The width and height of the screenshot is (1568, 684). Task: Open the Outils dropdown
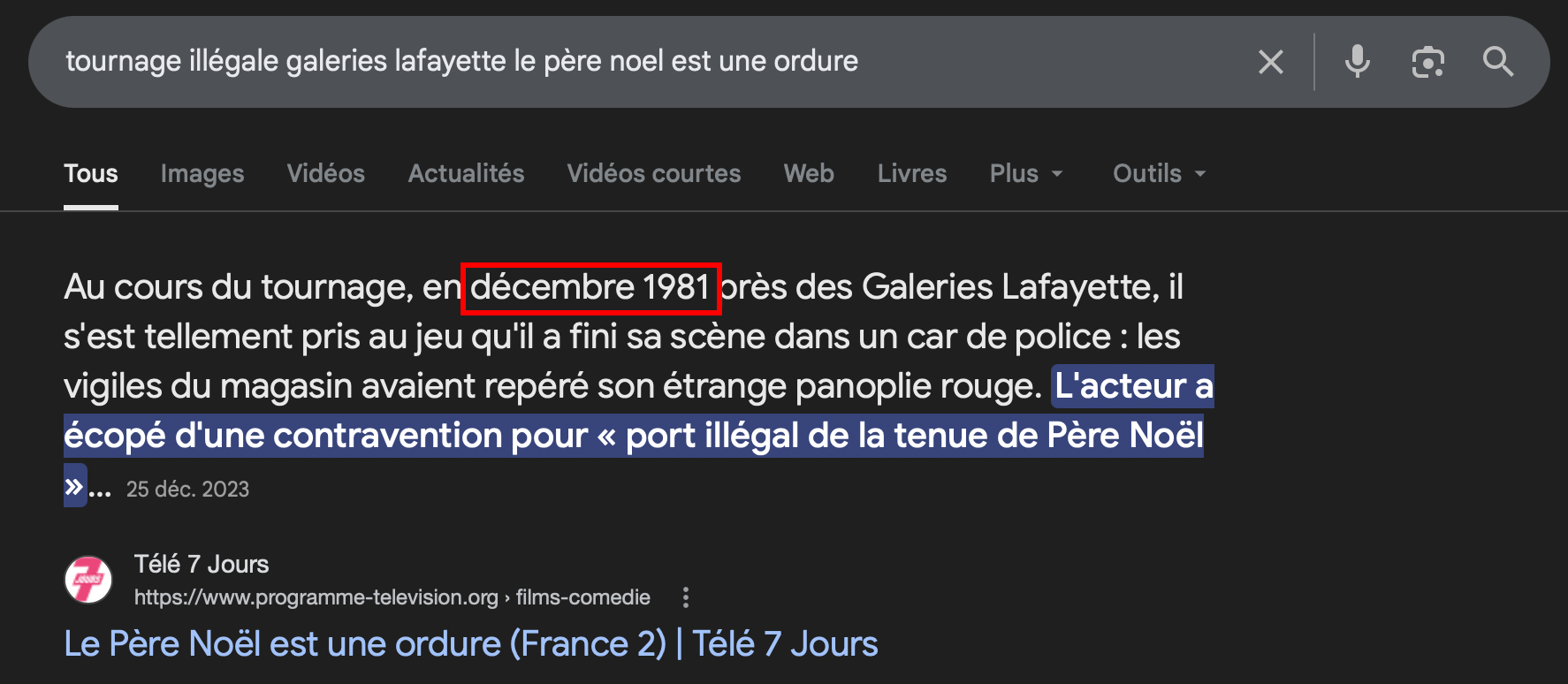tap(1158, 173)
